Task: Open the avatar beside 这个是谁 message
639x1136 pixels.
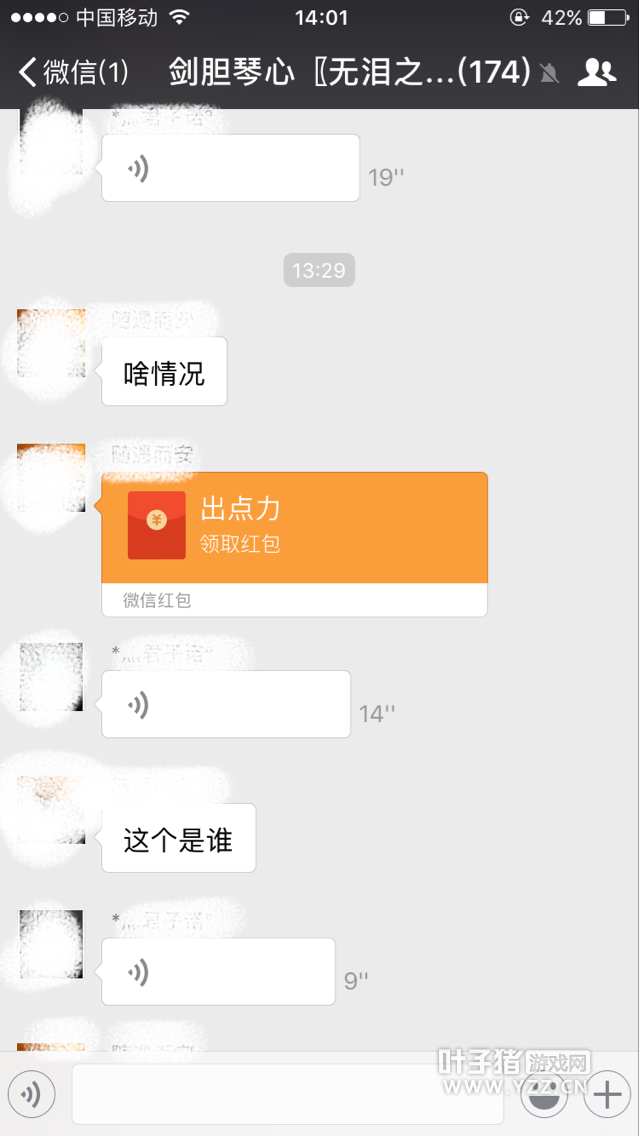Action: pos(51,809)
